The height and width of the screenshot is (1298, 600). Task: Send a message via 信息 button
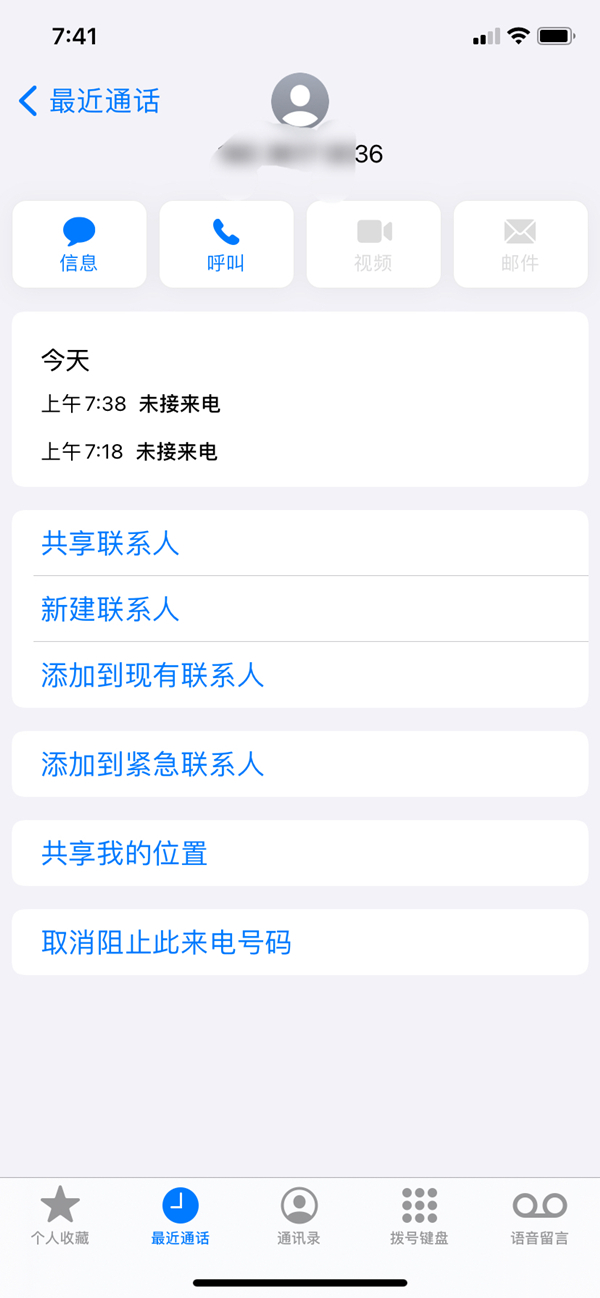79,244
